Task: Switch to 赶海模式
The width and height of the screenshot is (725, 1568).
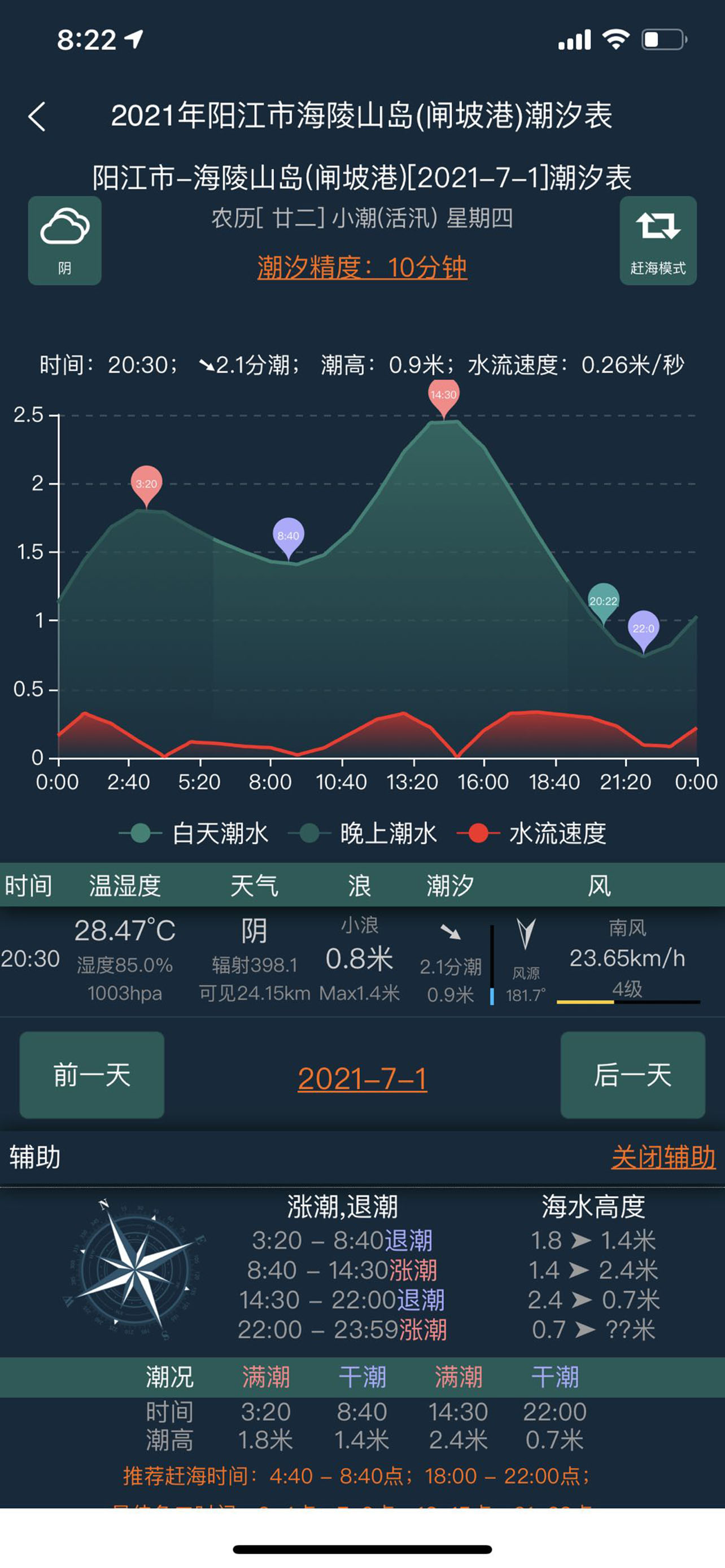Action: tap(658, 240)
